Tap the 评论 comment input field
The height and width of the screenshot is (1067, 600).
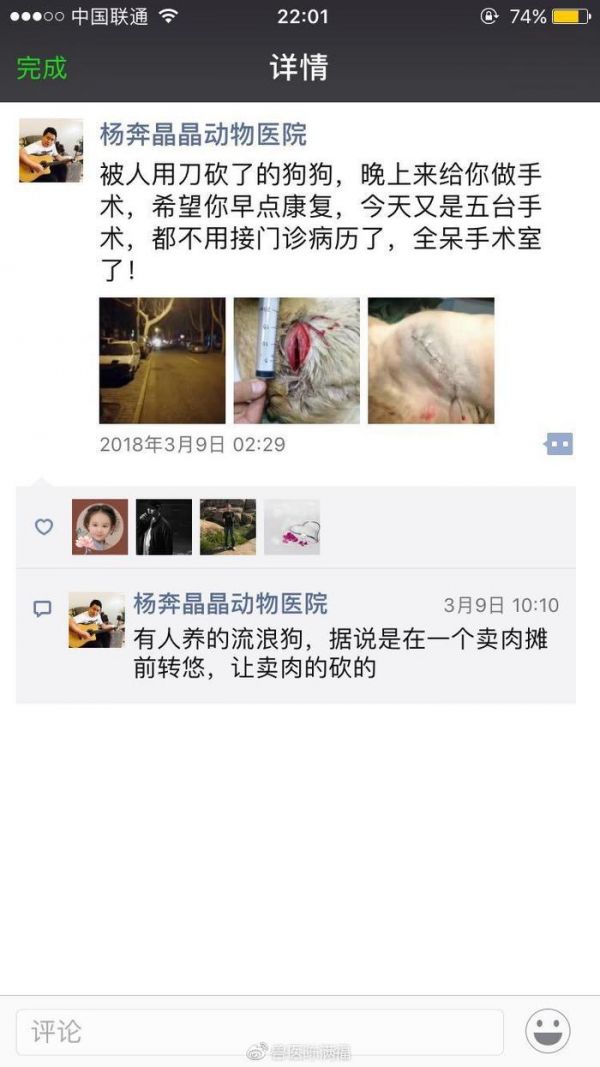[x=259, y=1031]
